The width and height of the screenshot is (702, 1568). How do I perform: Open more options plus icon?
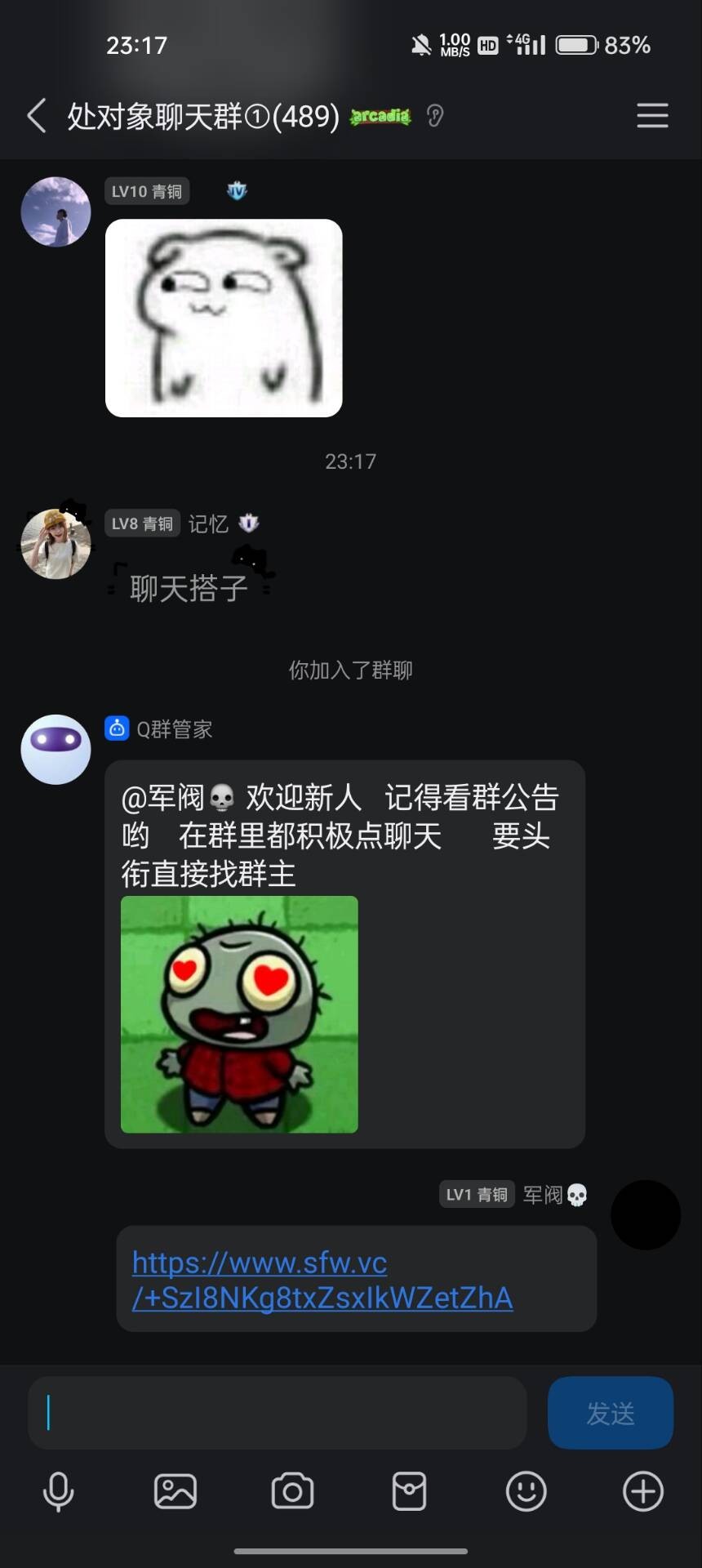[643, 1492]
